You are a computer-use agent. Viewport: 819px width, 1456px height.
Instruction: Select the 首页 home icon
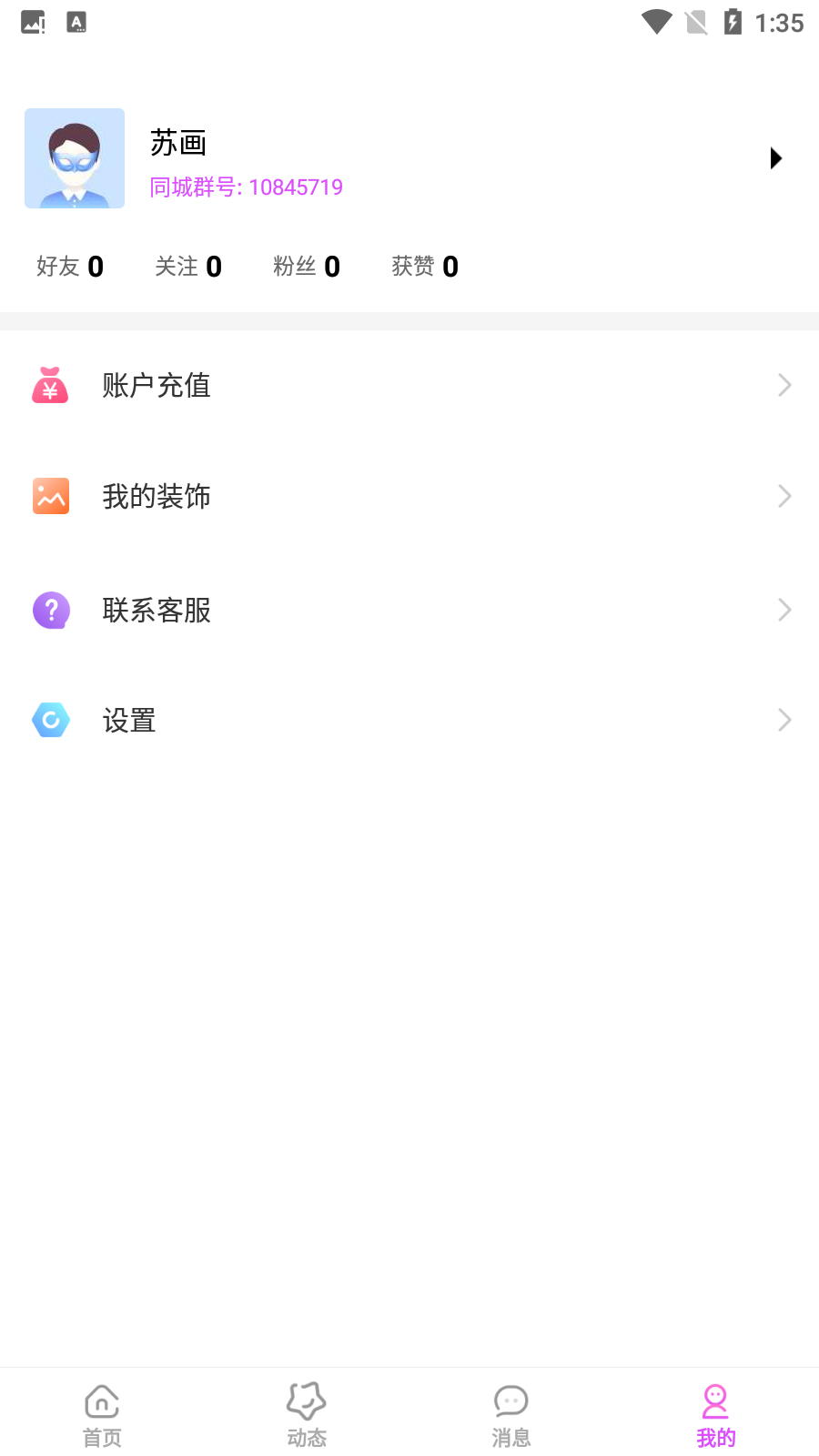(x=101, y=1401)
